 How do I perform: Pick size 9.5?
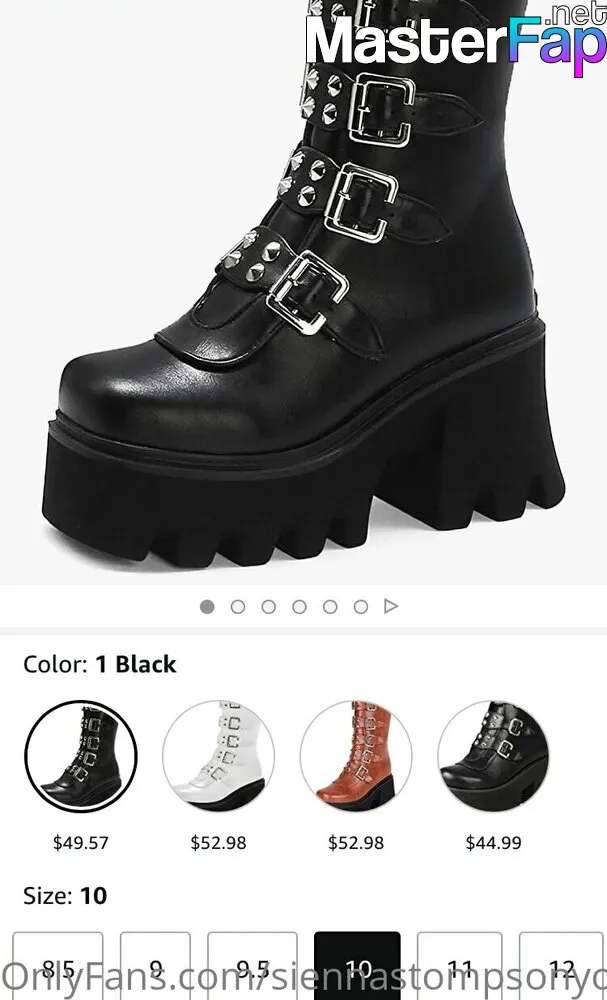point(252,966)
